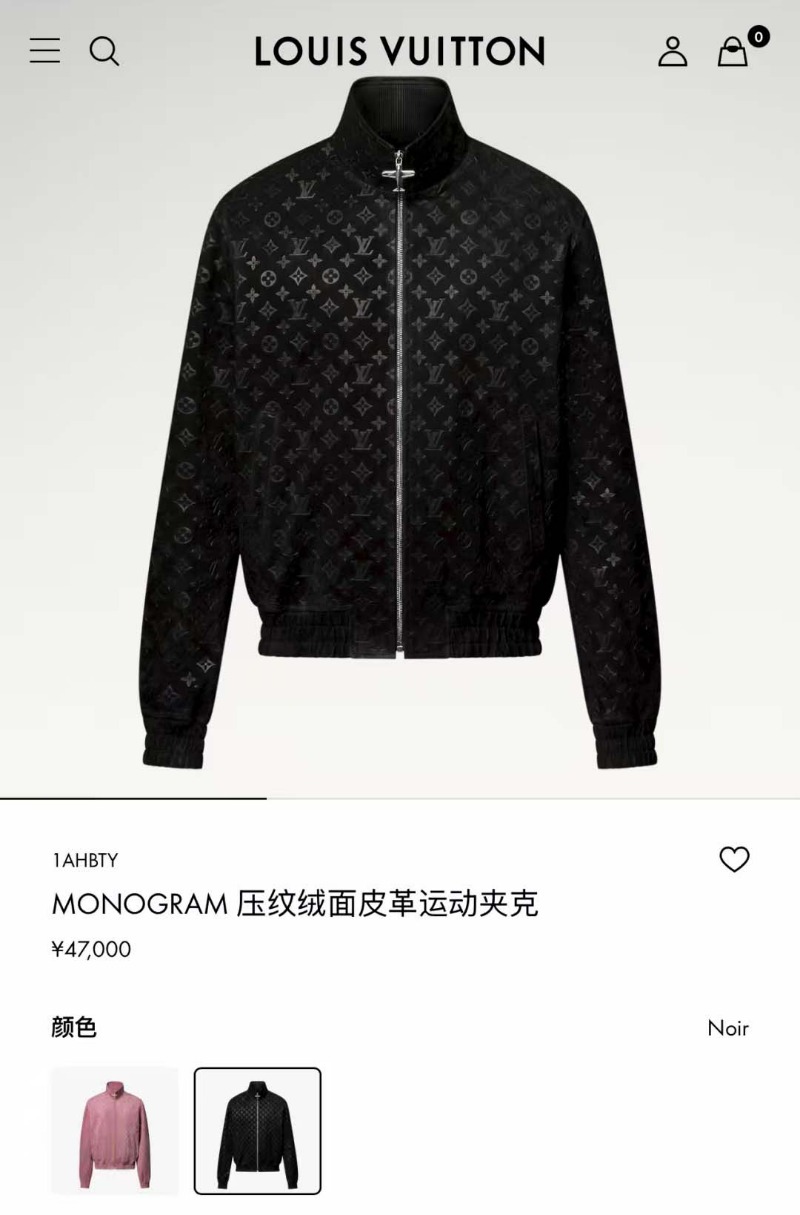Open the shopping bag
This screenshot has width=800, height=1215.
coord(734,51)
